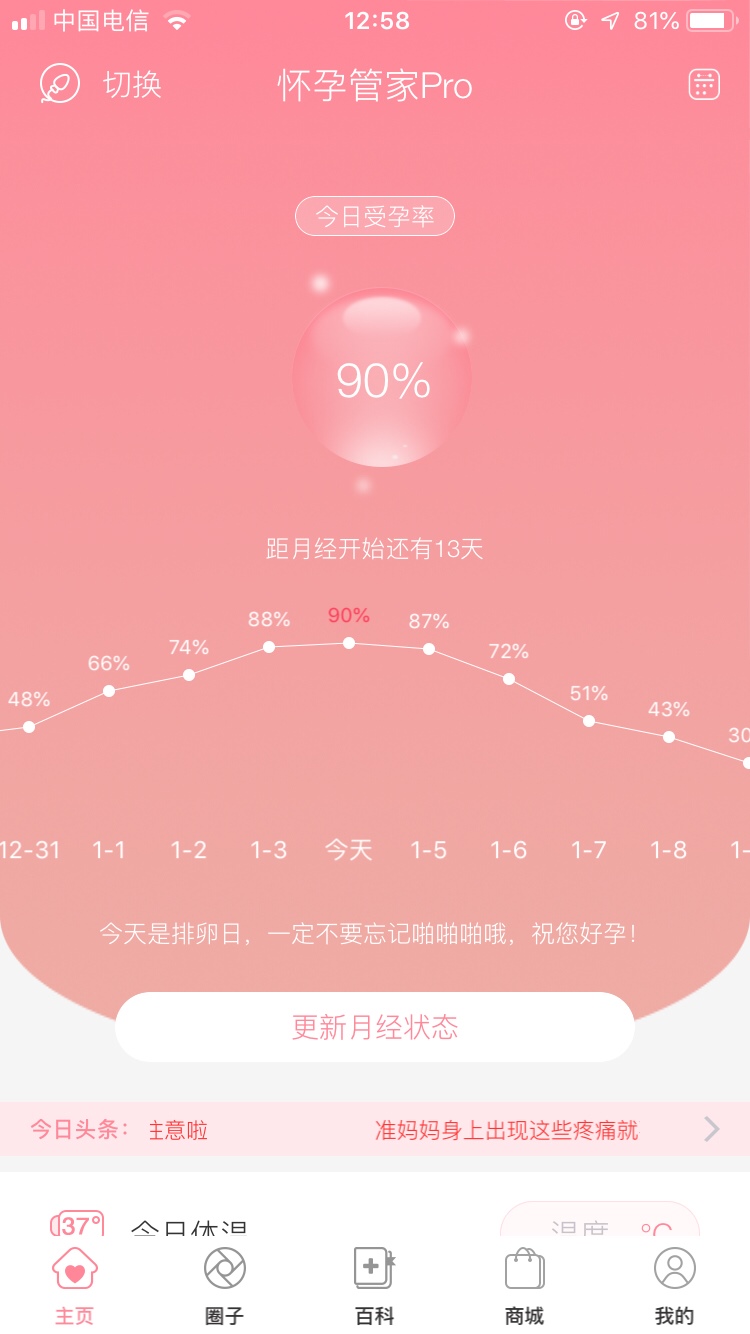This screenshot has height=1334, width=750.
Task: Tap the 今日受孕率 chip
Action: [x=375, y=217]
